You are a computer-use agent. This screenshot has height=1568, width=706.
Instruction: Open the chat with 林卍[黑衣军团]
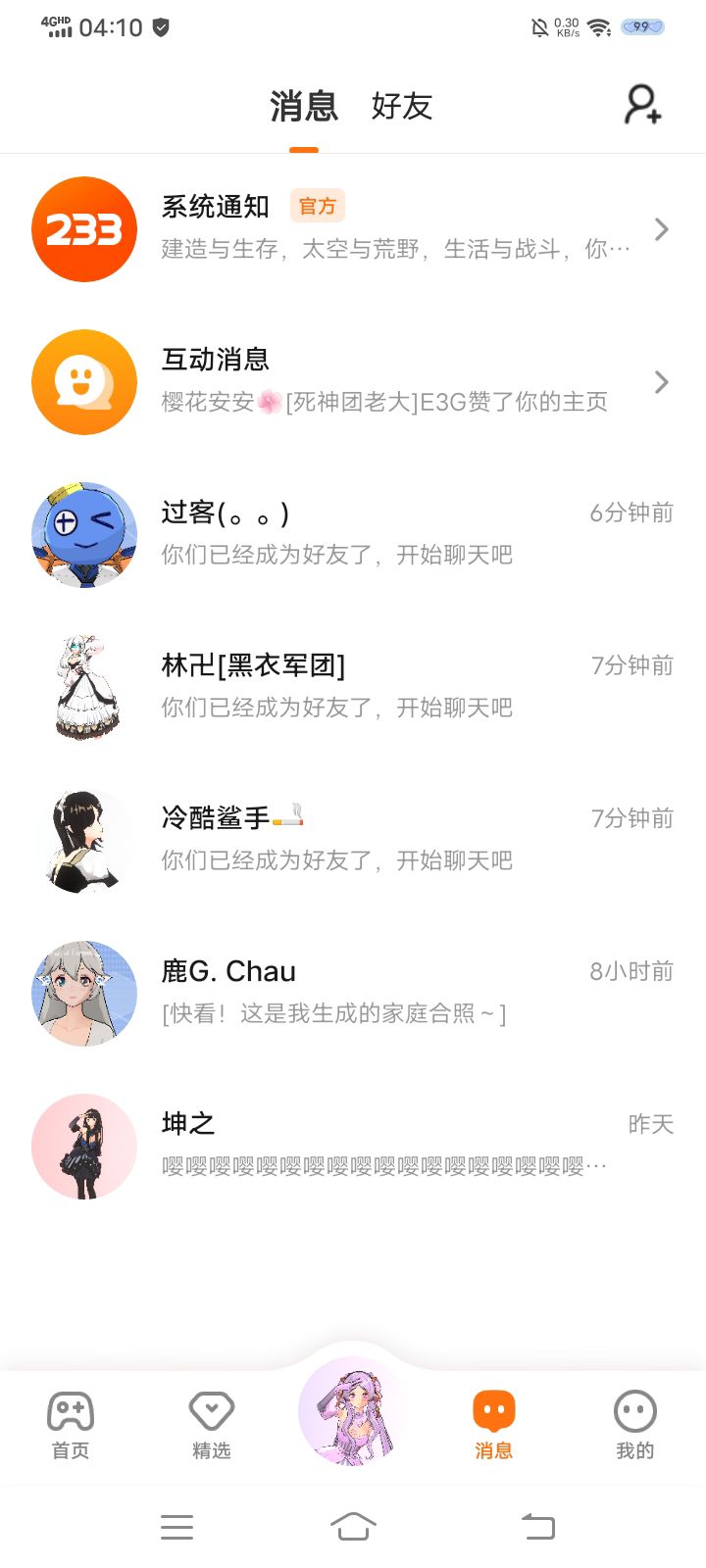[x=353, y=688]
